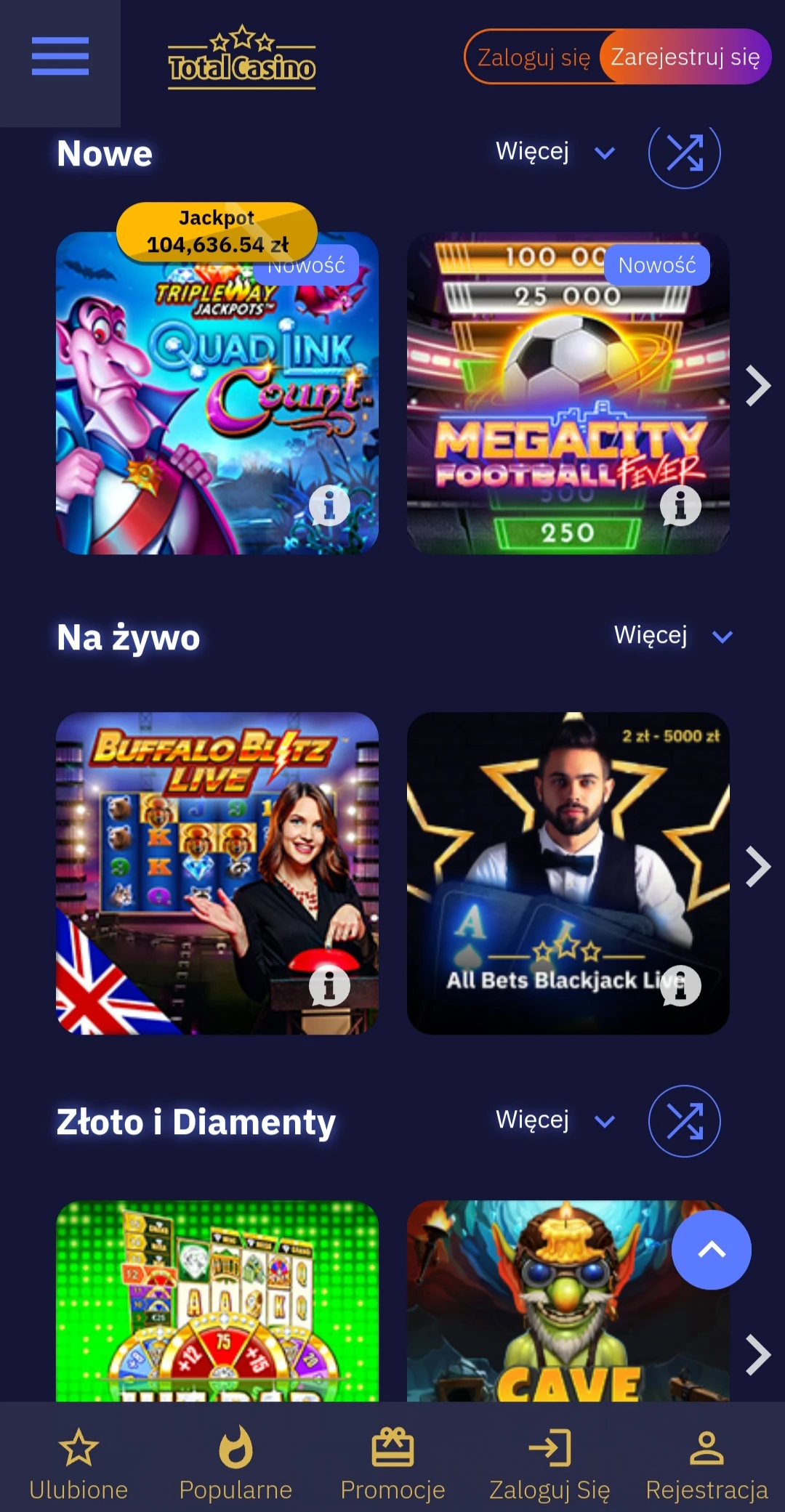Shuffle games in the Nowe section
This screenshot has width=785, height=1512.
point(684,153)
